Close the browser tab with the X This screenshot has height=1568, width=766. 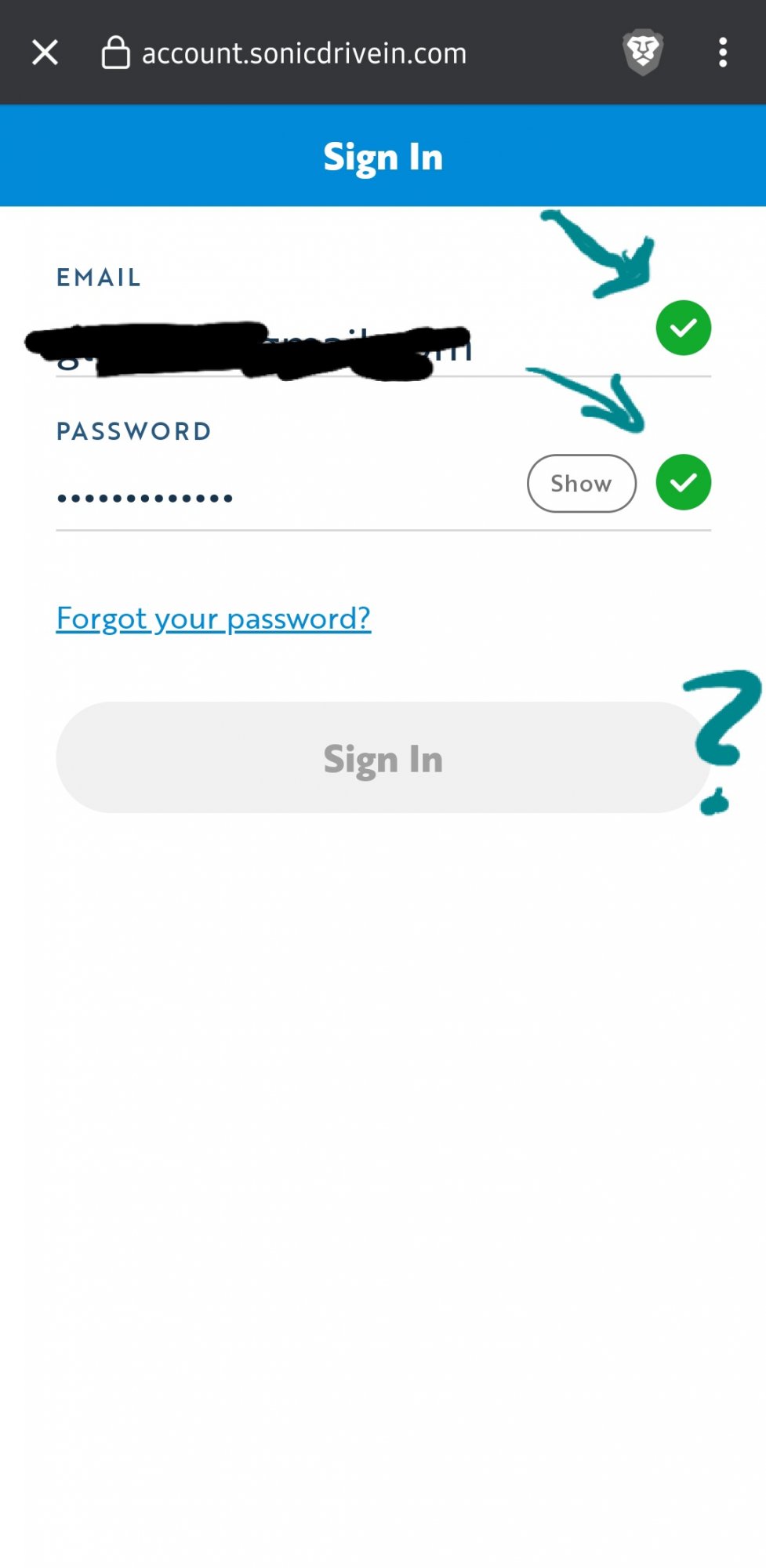point(45,53)
